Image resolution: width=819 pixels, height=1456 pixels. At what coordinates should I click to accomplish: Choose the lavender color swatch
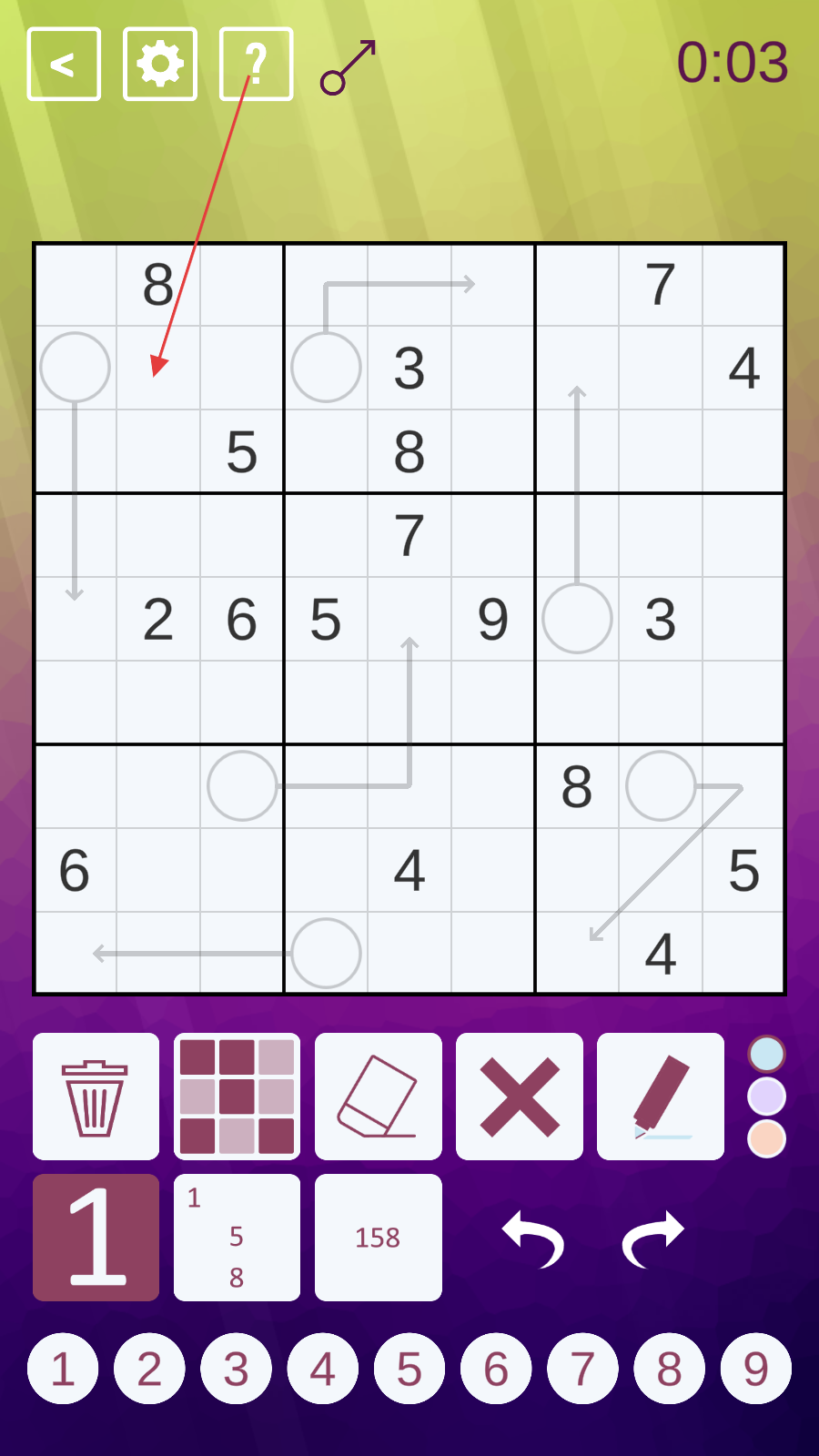(x=766, y=1097)
